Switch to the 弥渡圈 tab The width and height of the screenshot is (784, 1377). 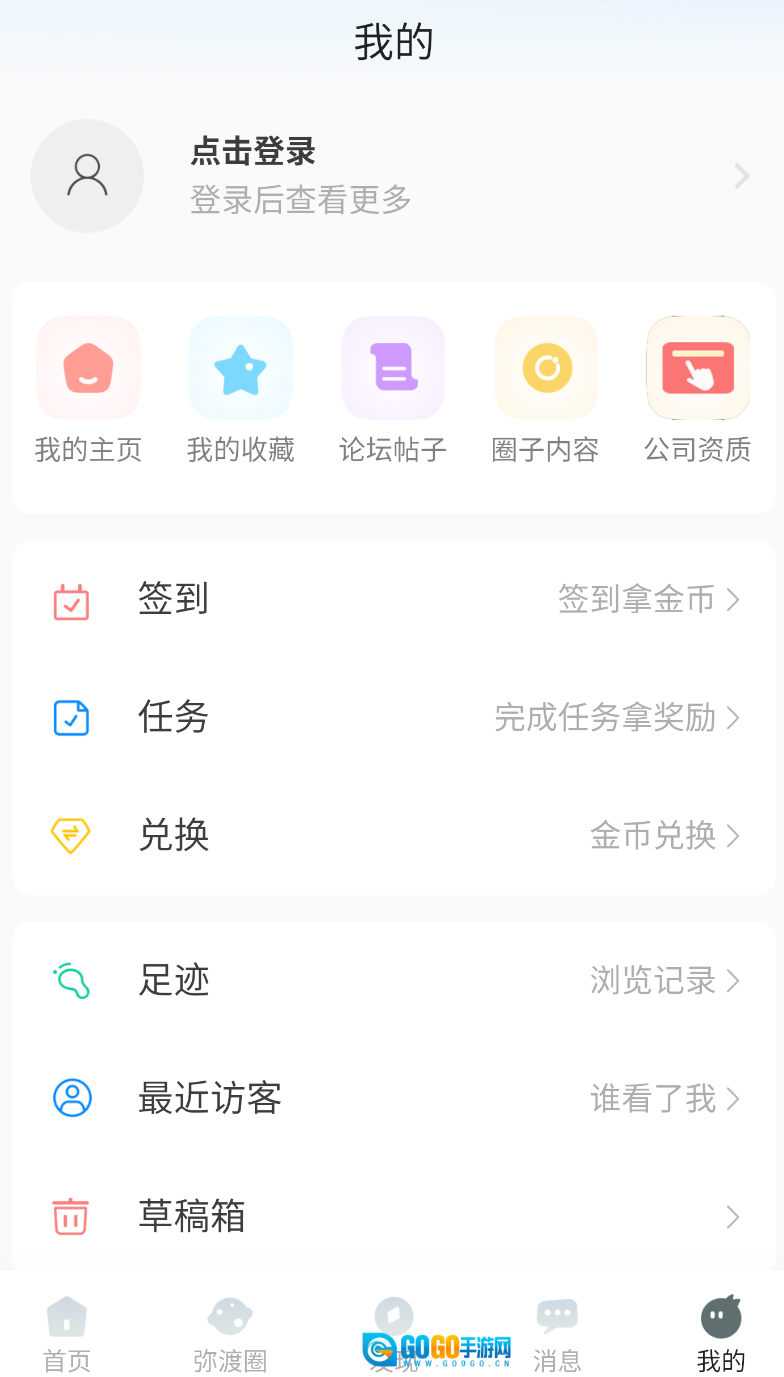coord(229,1330)
